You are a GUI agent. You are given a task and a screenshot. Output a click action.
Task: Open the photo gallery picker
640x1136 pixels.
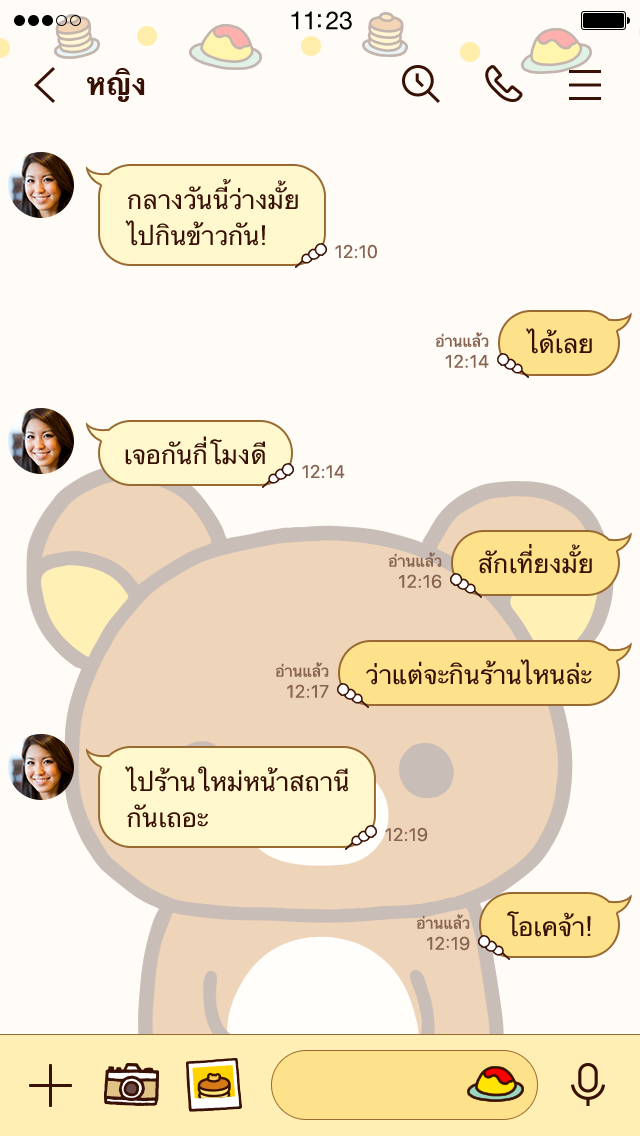(214, 1085)
